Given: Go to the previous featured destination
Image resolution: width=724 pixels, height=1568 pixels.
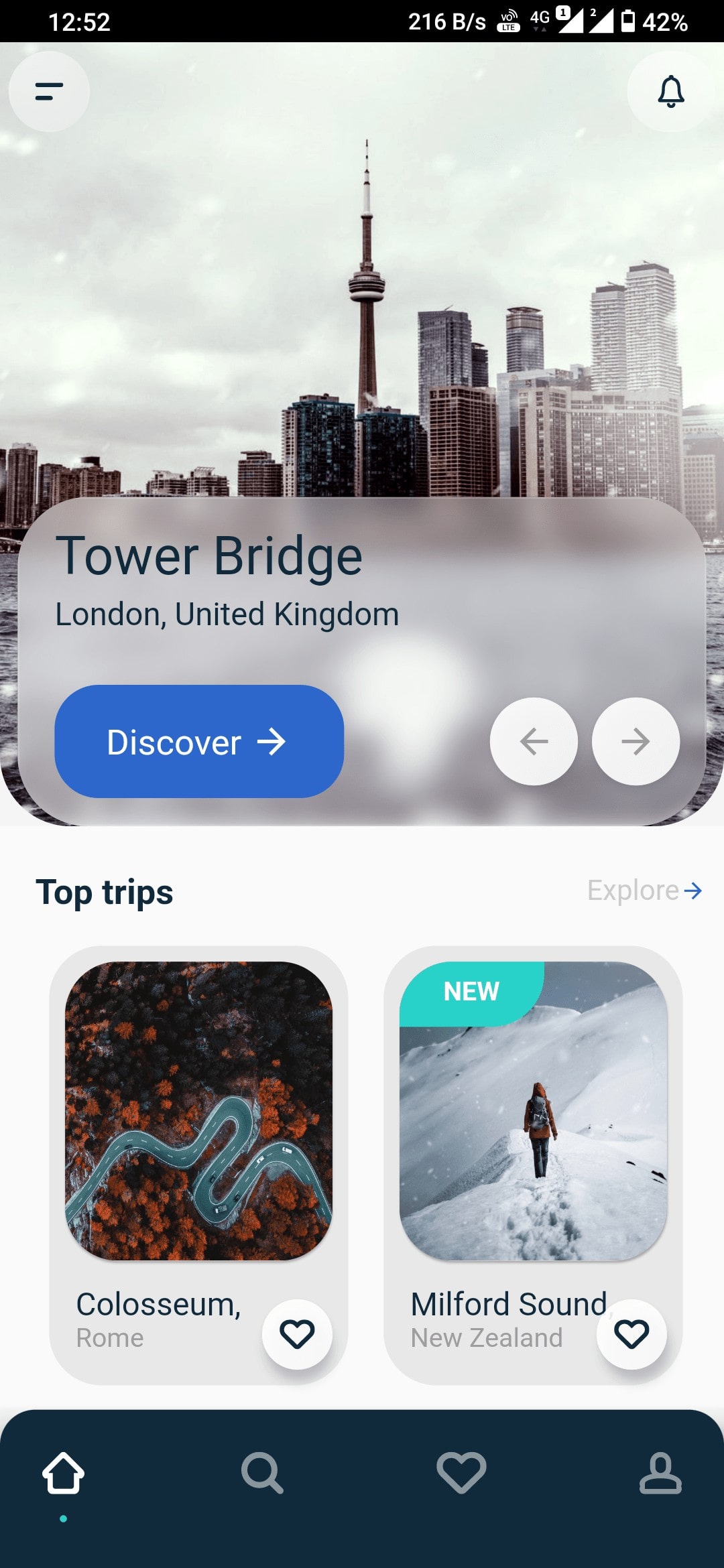Looking at the screenshot, I should 534,741.
